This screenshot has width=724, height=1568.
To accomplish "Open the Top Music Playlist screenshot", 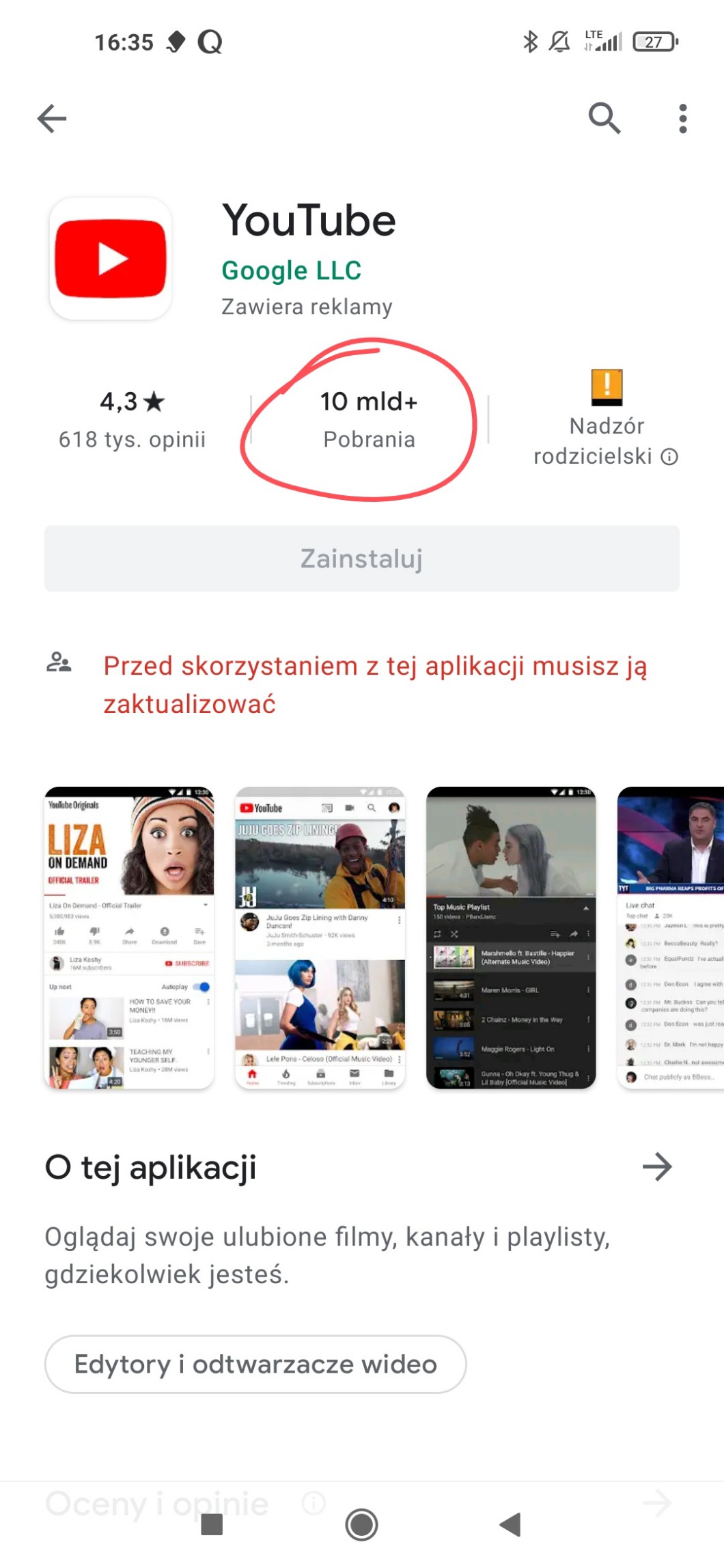I will tap(511, 938).
